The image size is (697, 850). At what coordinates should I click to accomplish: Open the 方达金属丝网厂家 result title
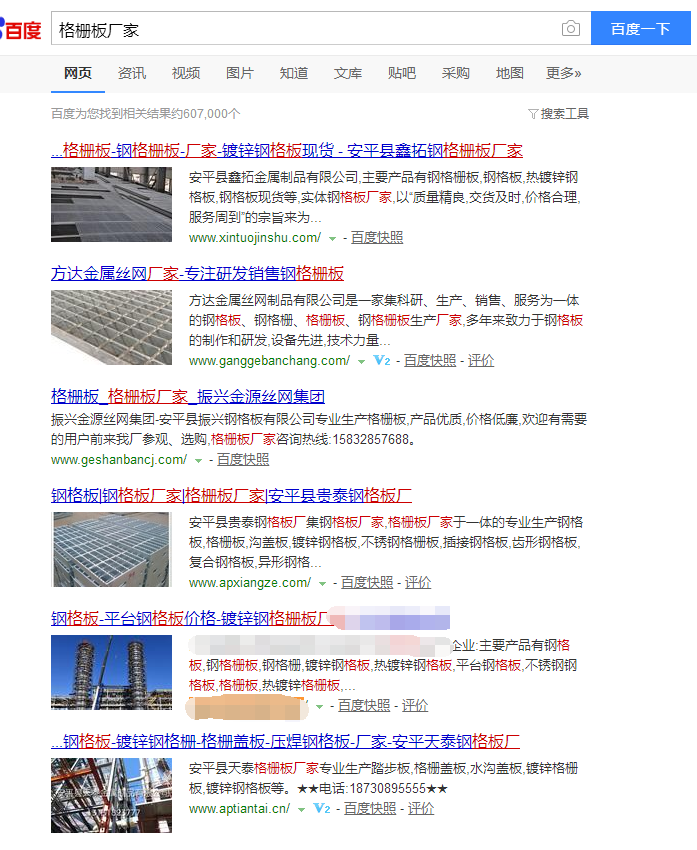click(x=197, y=273)
